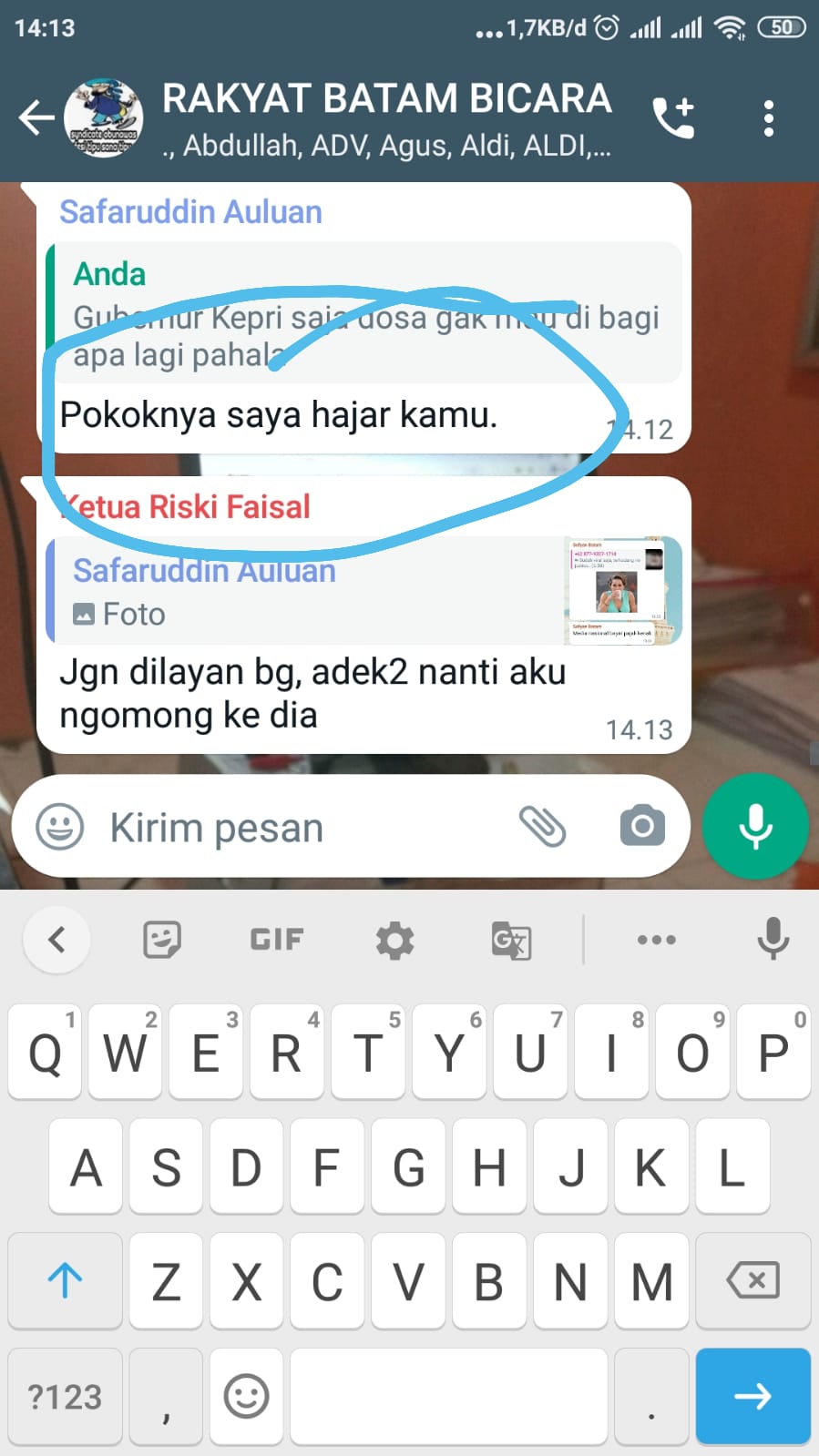Show more keyboard toolbar options
The image size is (819, 1456).
click(x=656, y=939)
